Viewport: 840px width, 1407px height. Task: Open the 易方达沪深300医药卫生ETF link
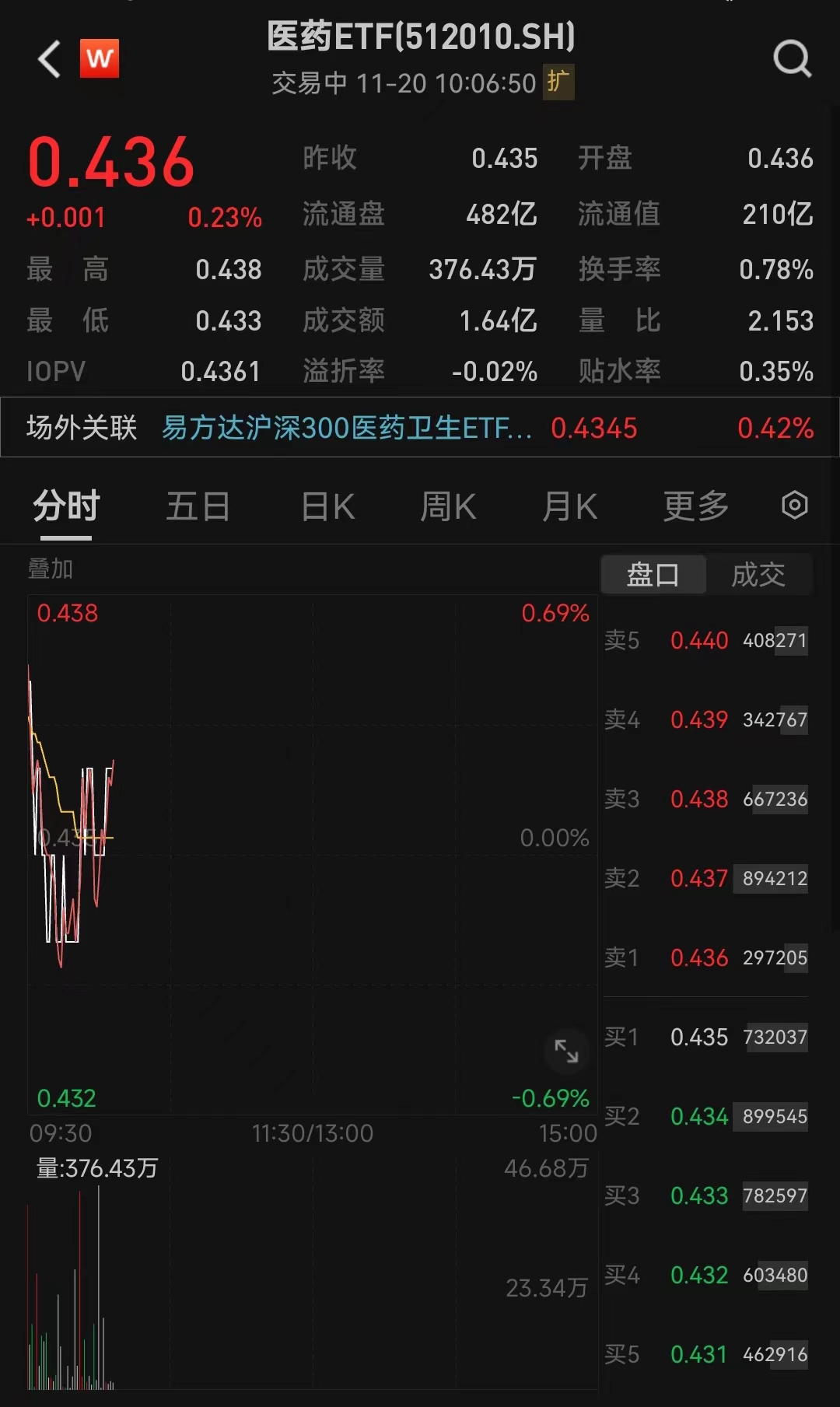point(345,427)
